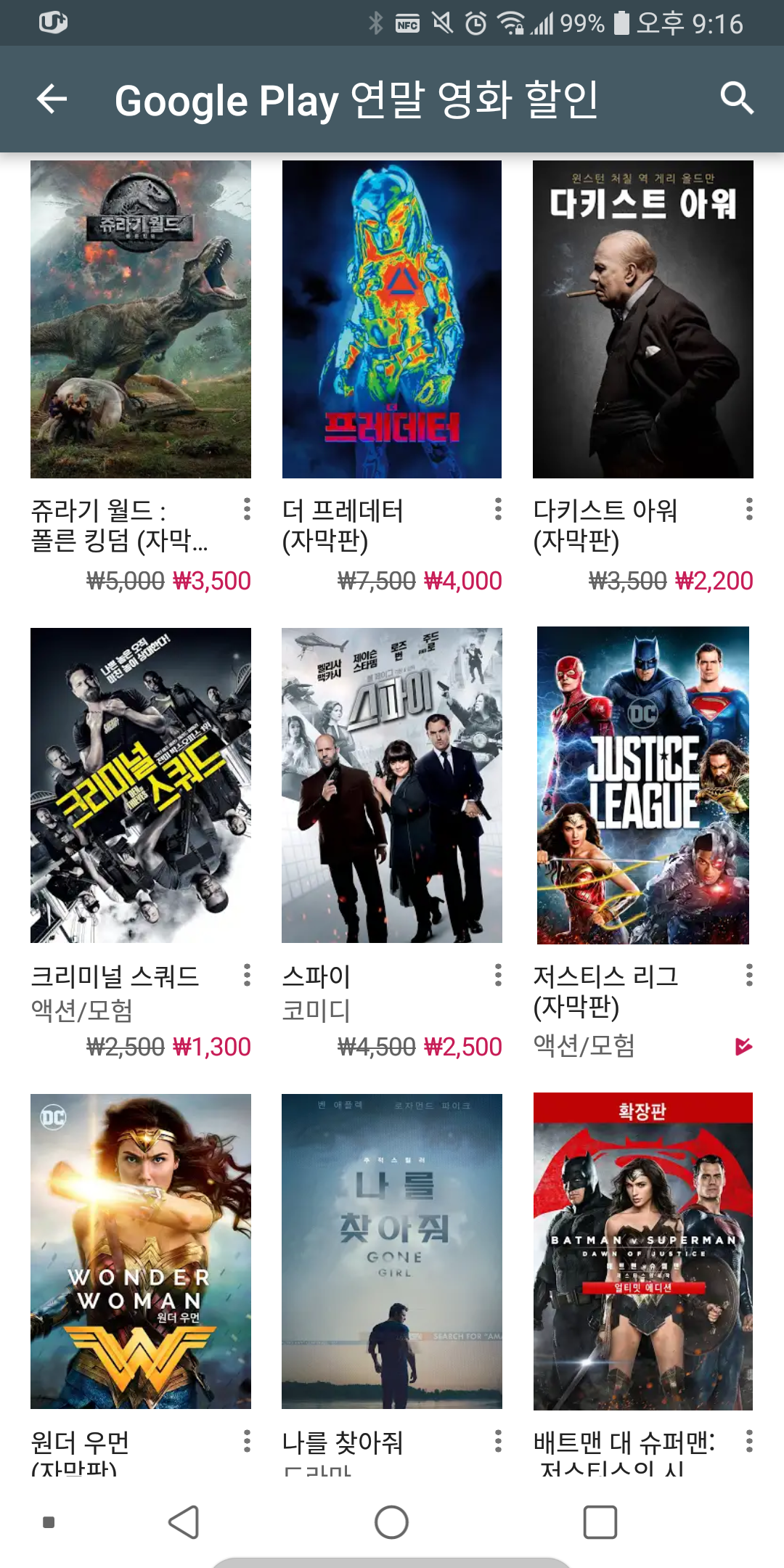Viewport: 784px width, 1568px height.
Task: Go back from the year-end movie sale page
Action: click(52, 99)
